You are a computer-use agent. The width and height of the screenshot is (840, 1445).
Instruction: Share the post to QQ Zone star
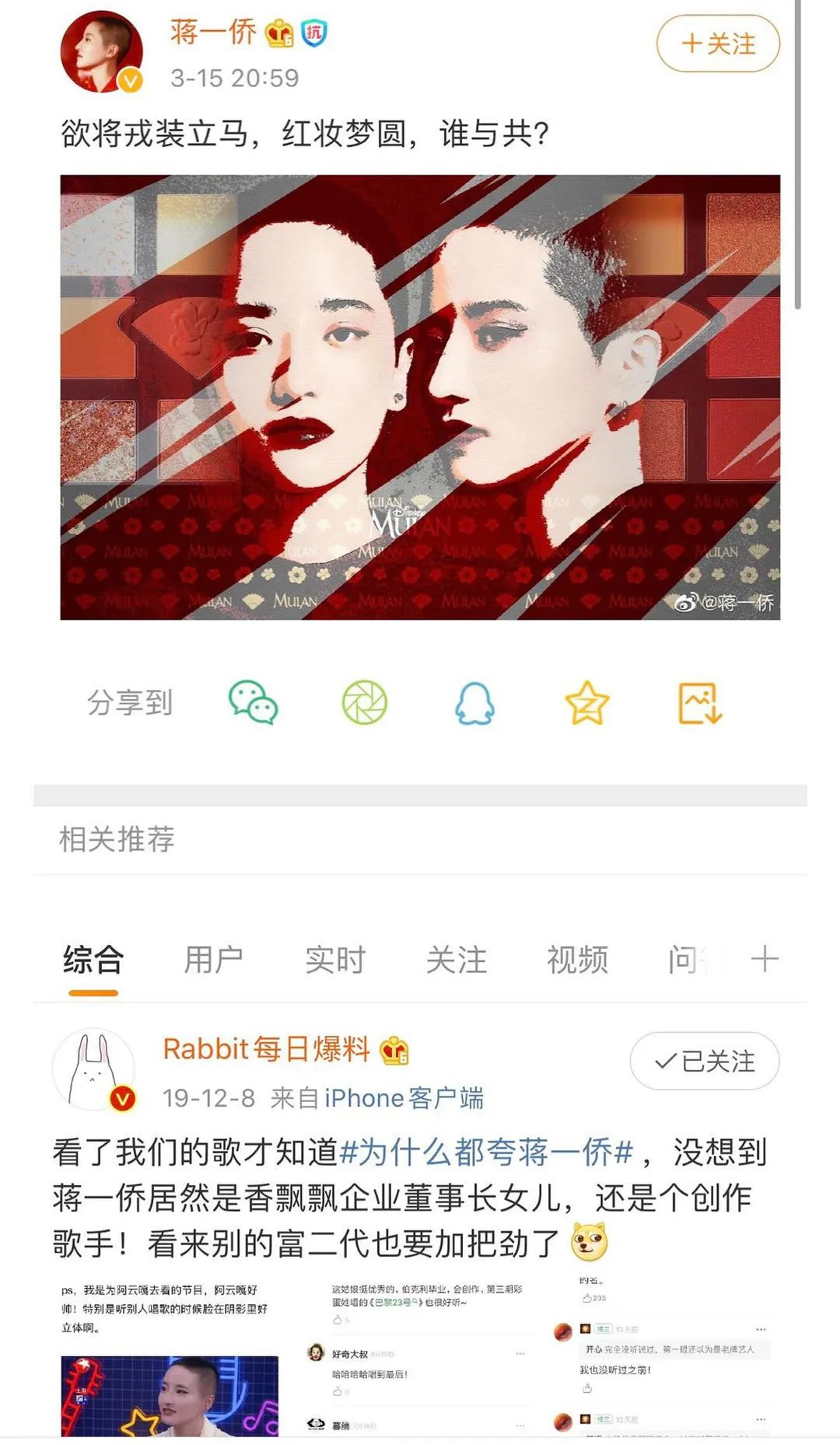pos(586,702)
